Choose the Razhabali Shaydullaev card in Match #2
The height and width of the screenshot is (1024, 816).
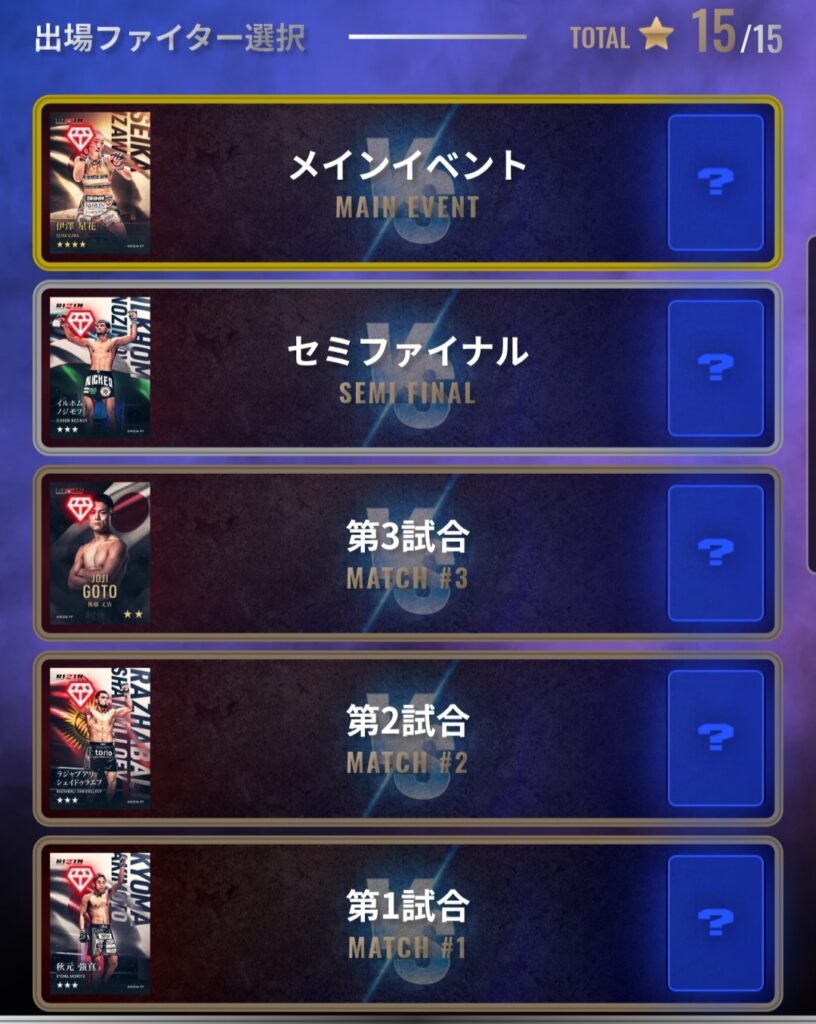click(x=100, y=738)
